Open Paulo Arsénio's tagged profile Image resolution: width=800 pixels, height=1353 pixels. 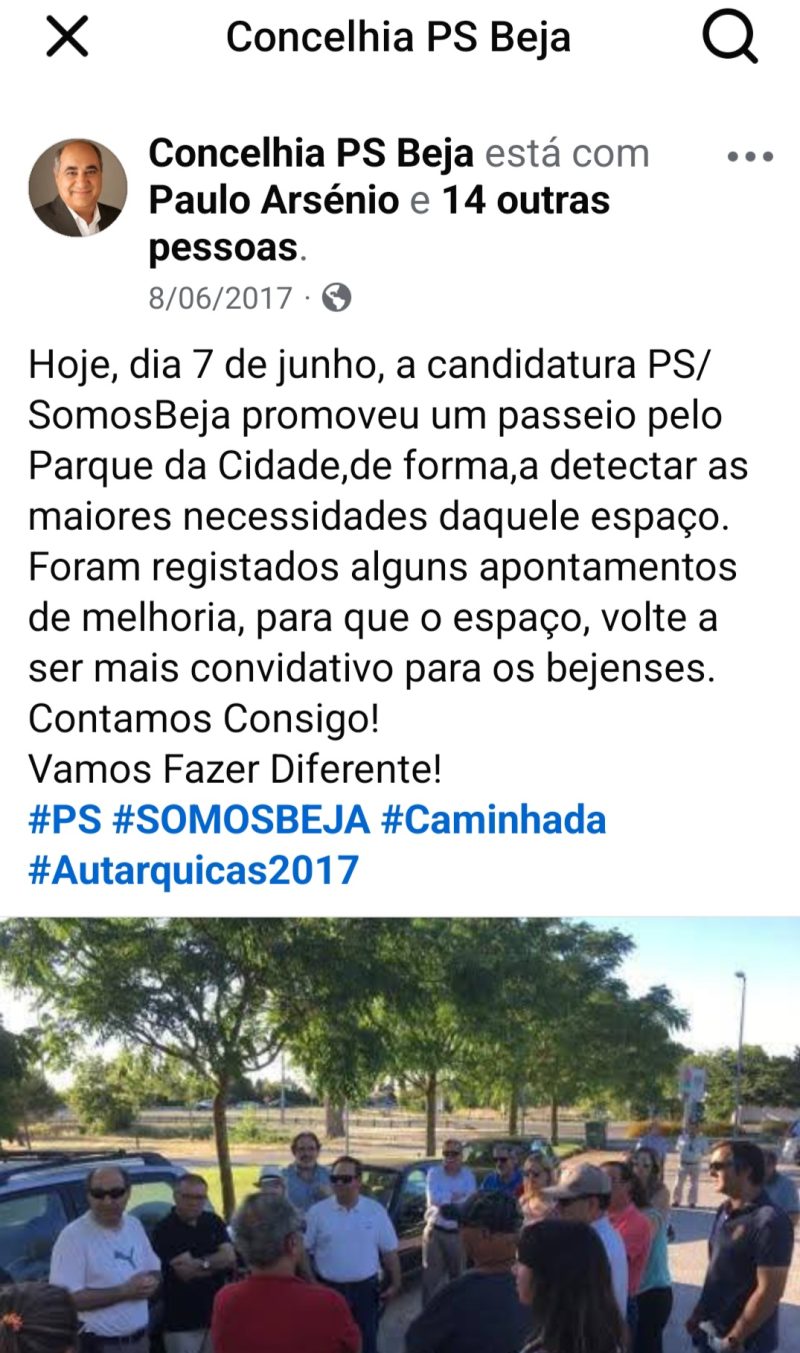click(x=273, y=200)
